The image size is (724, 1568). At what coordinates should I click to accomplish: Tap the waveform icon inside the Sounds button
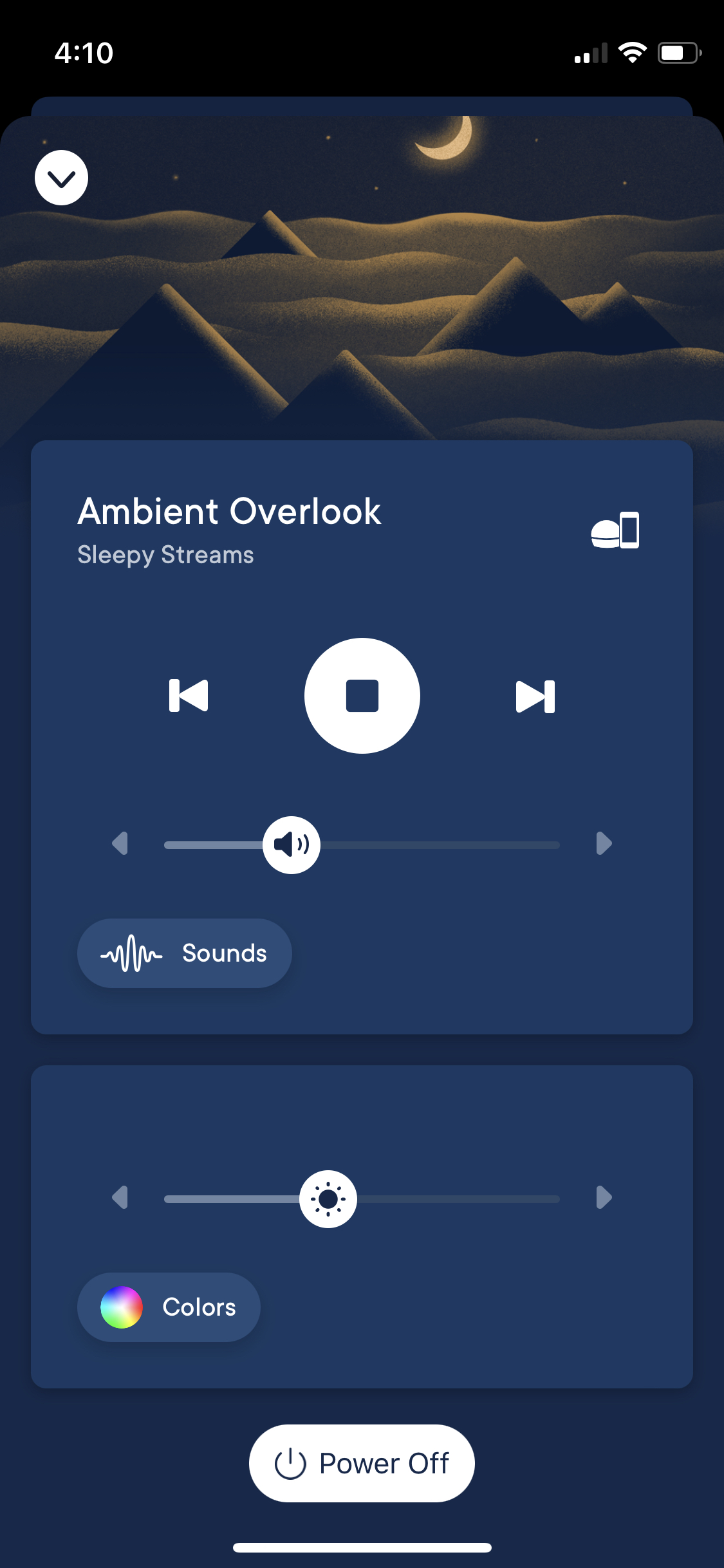click(x=131, y=953)
